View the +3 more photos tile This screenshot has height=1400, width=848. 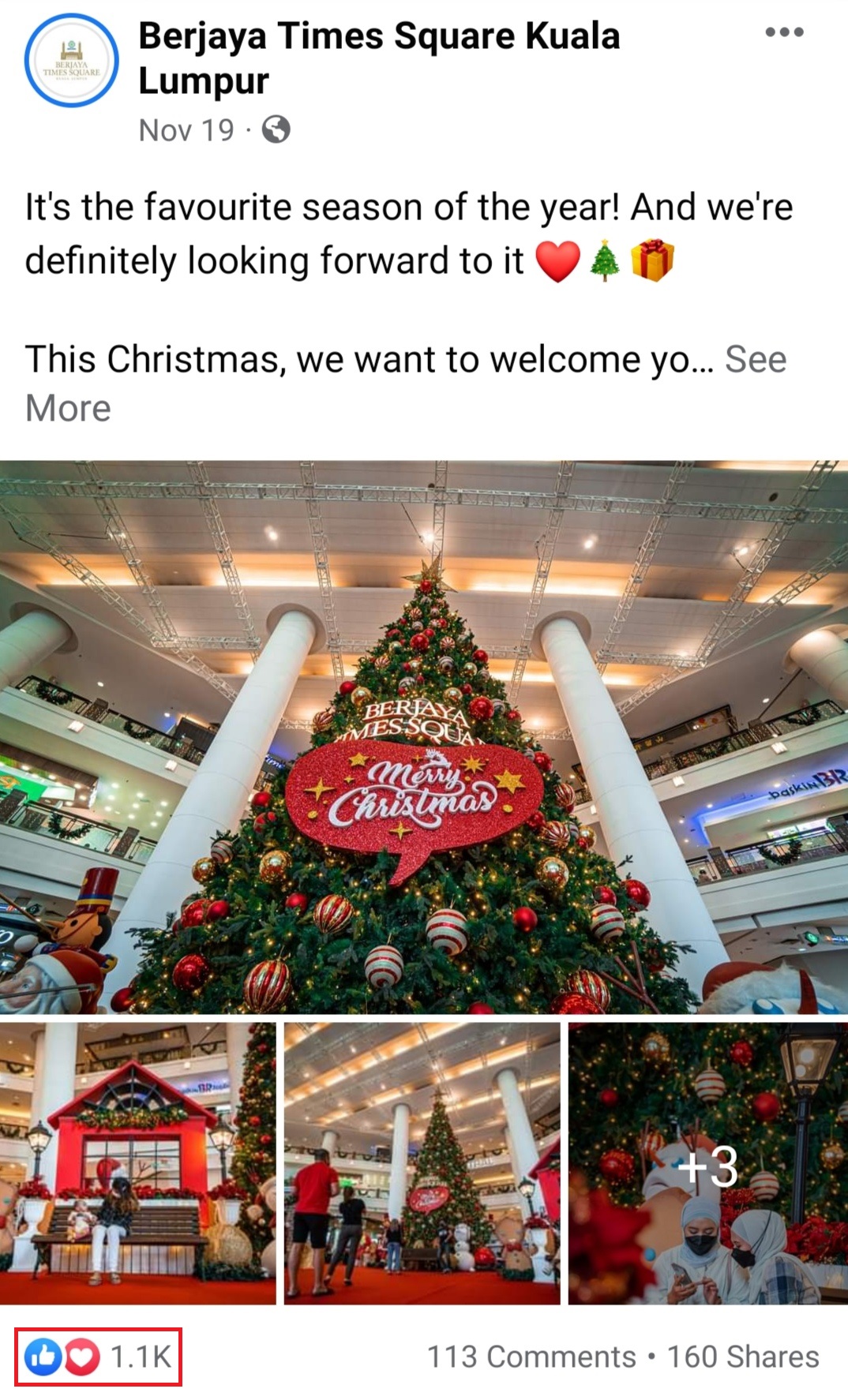click(x=707, y=1162)
